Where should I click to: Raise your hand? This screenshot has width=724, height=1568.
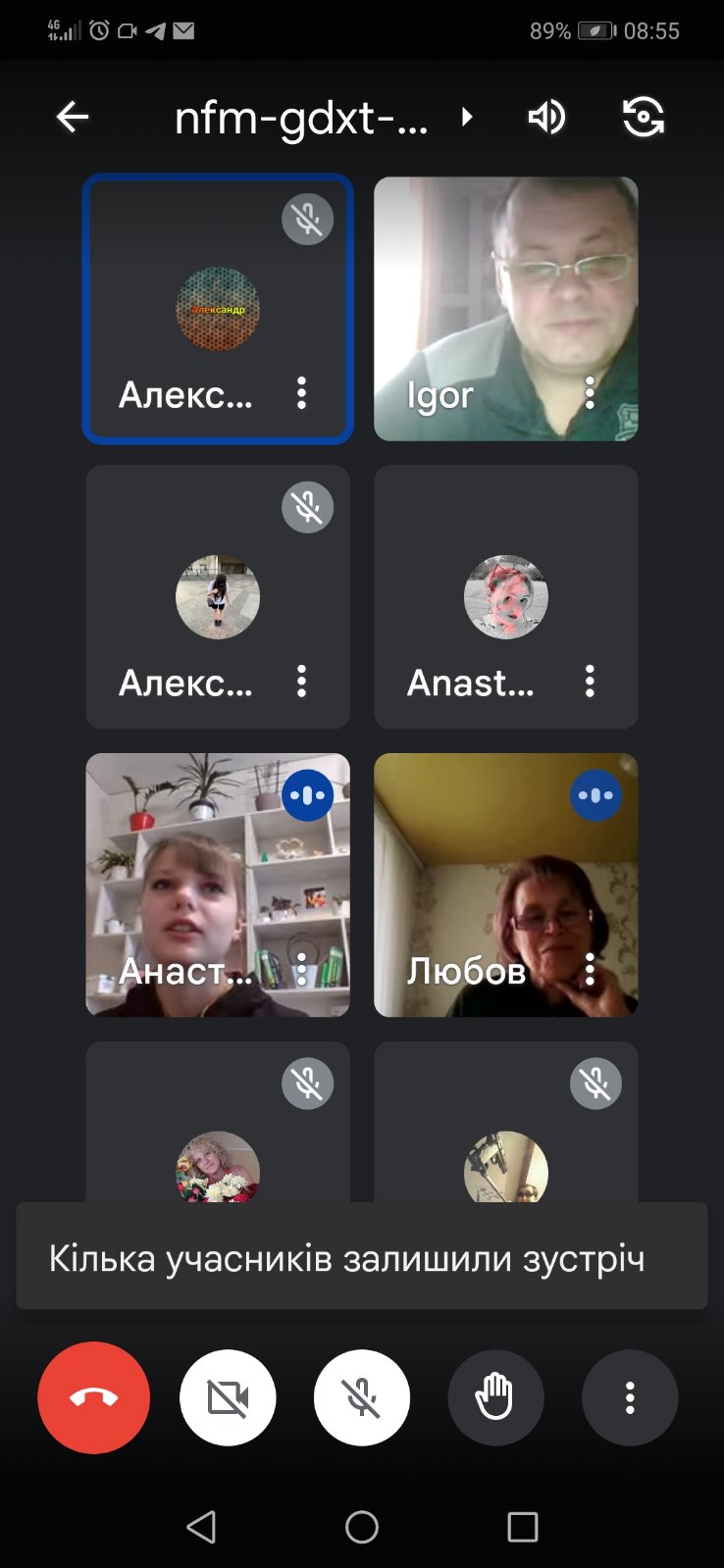495,1397
